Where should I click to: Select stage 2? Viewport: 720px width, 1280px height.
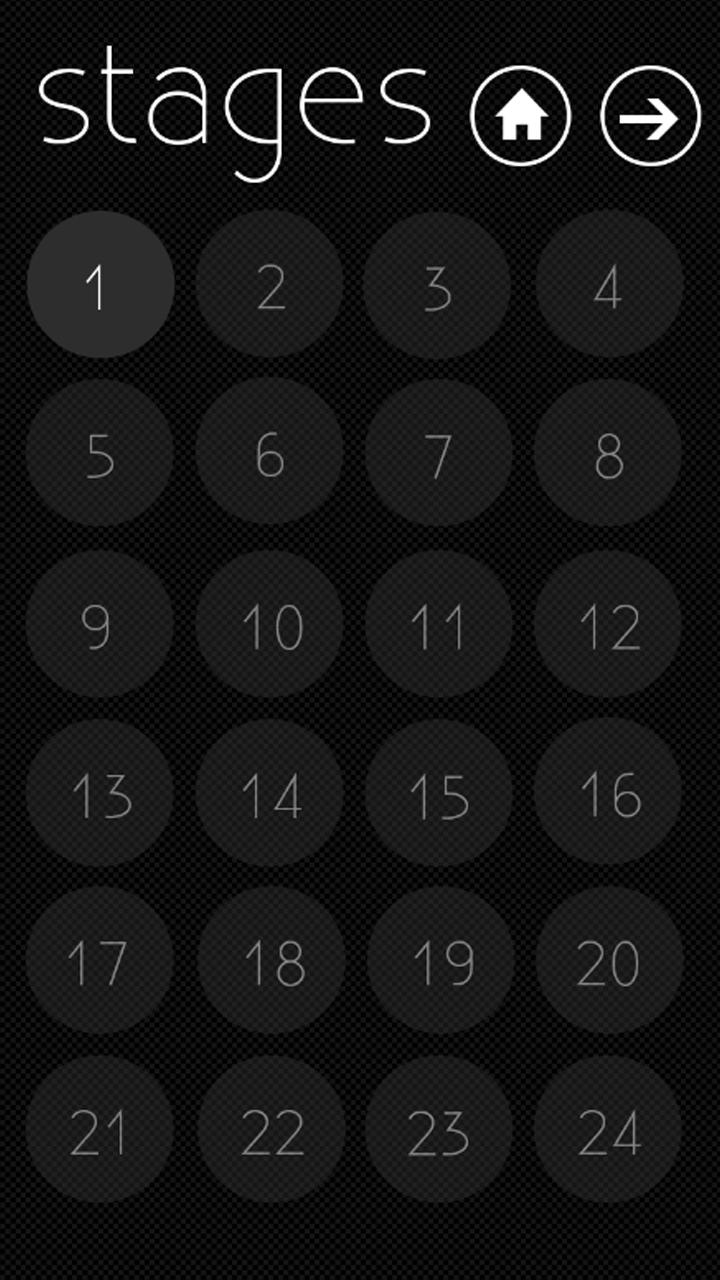pyautogui.click(x=270, y=285)
